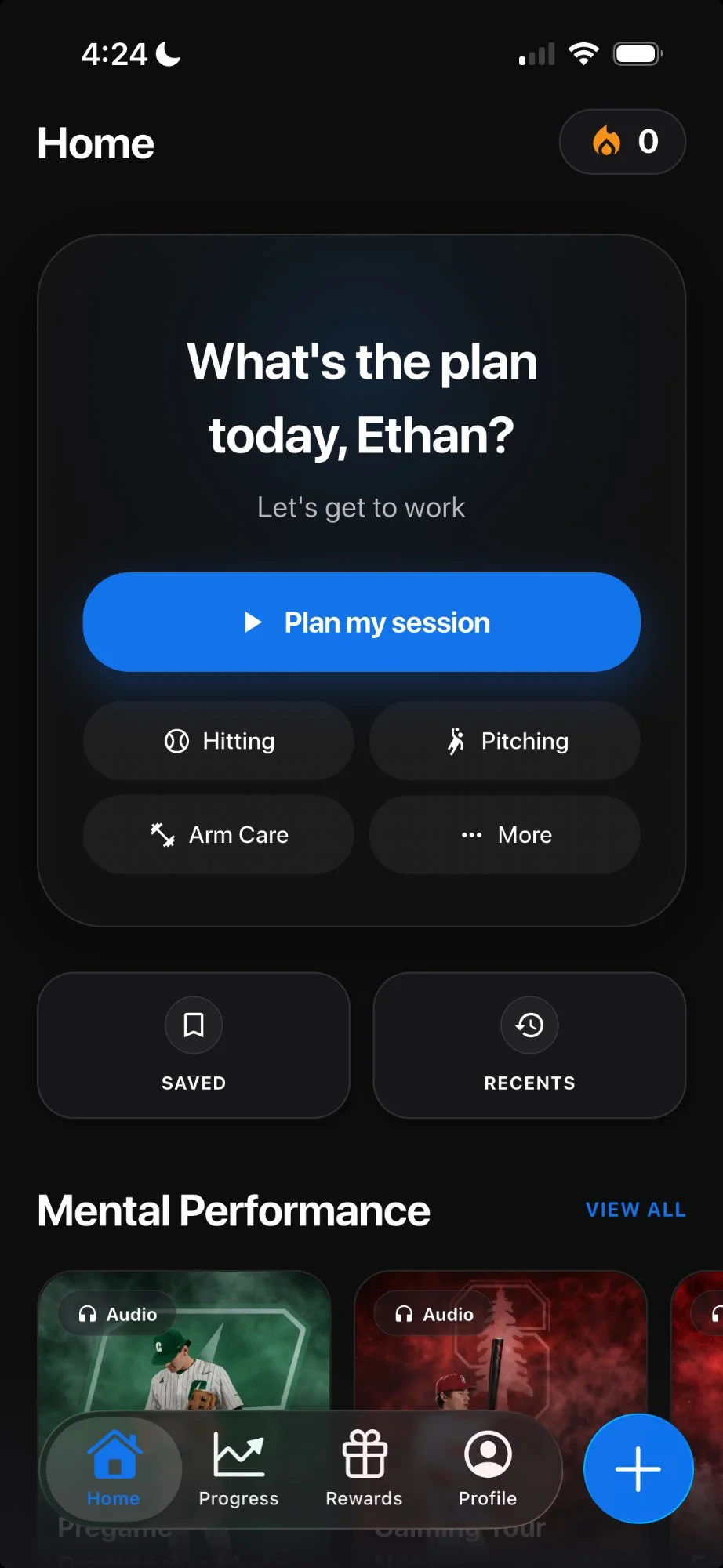Tap the blue plus floating button
The image size is (723, 1568).
click(x=638, y=1468)
